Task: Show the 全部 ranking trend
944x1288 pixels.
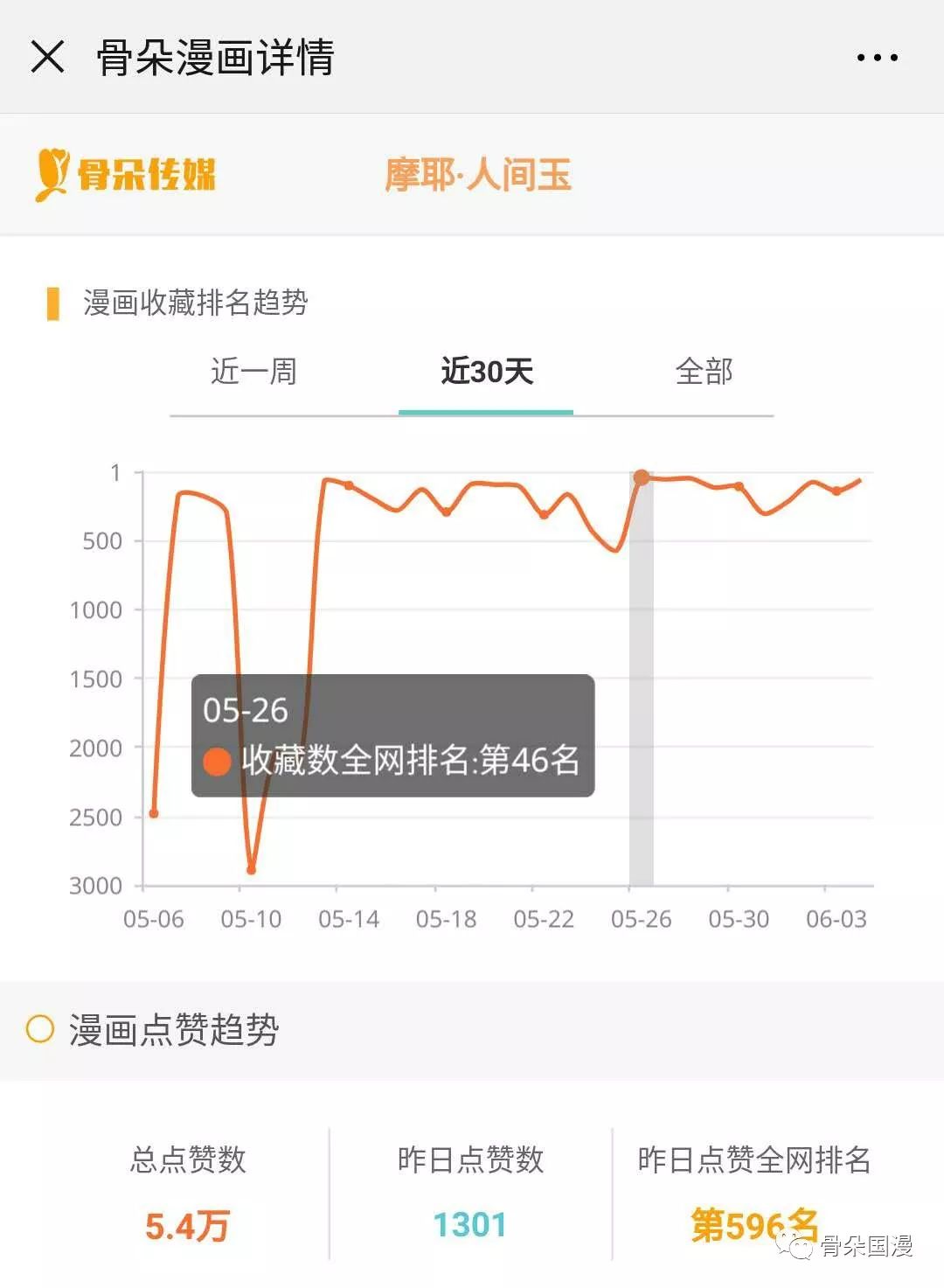Action: (x=704, y=372)
